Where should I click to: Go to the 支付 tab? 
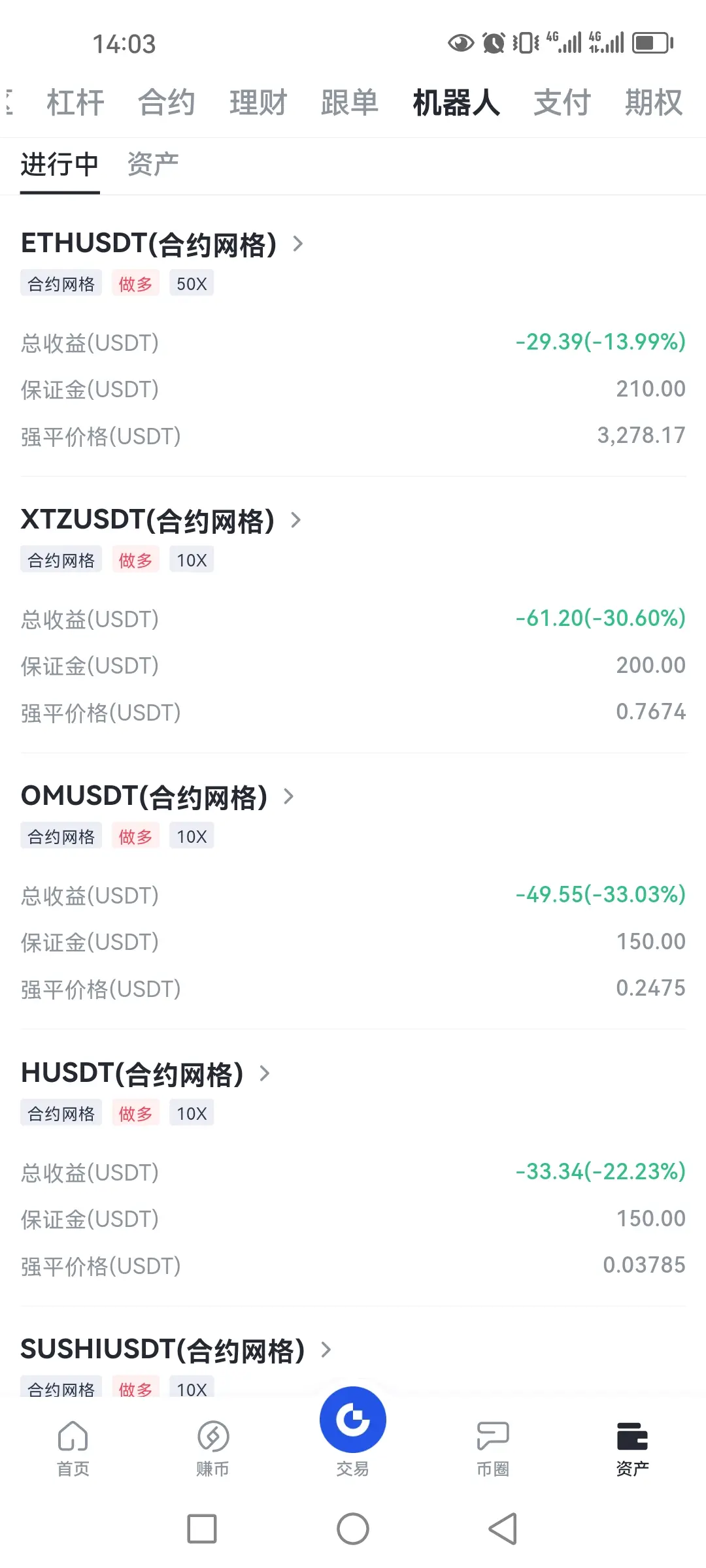click(x=562, y=103)
